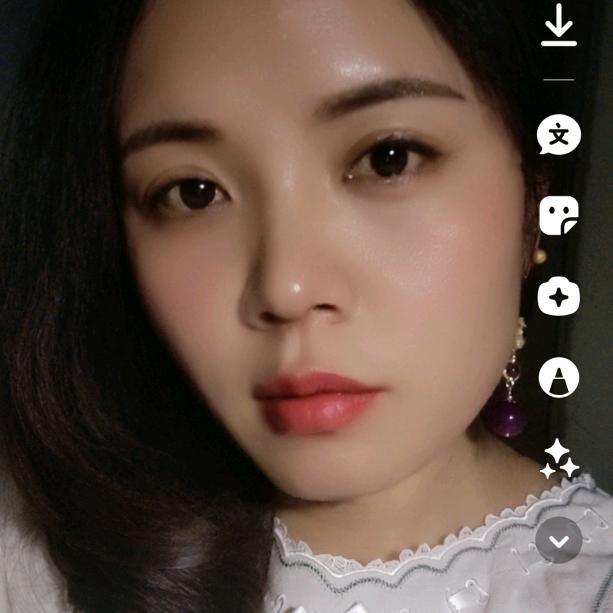
Task: Tap the down chevron for more tools
Action: click(559, 541)
